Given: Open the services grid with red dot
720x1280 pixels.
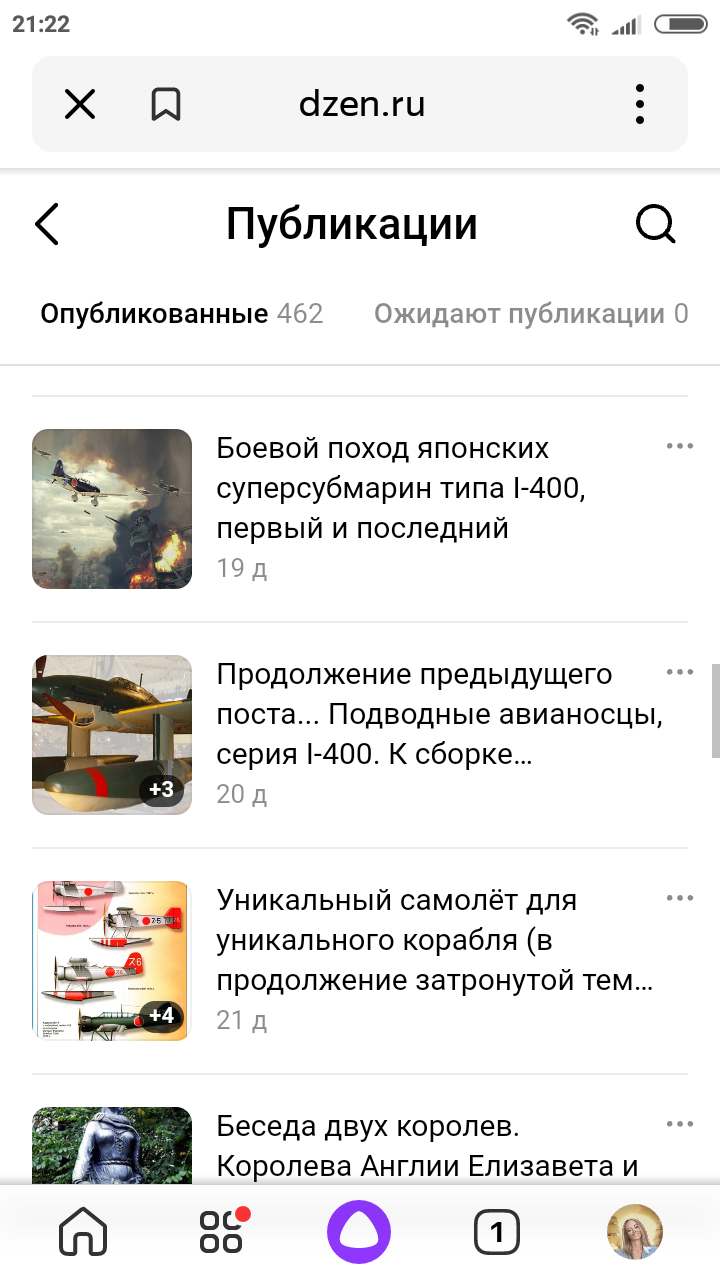Looking at the screenshot, I should click(x=222, y=1232).
